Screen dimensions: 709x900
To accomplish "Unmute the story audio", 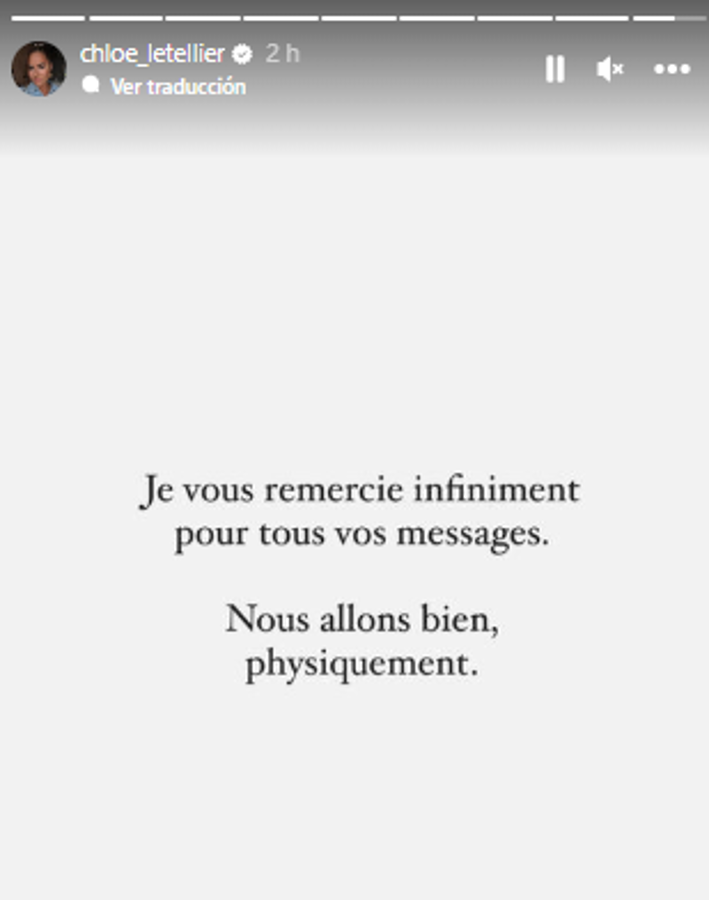I will [610, 69].
